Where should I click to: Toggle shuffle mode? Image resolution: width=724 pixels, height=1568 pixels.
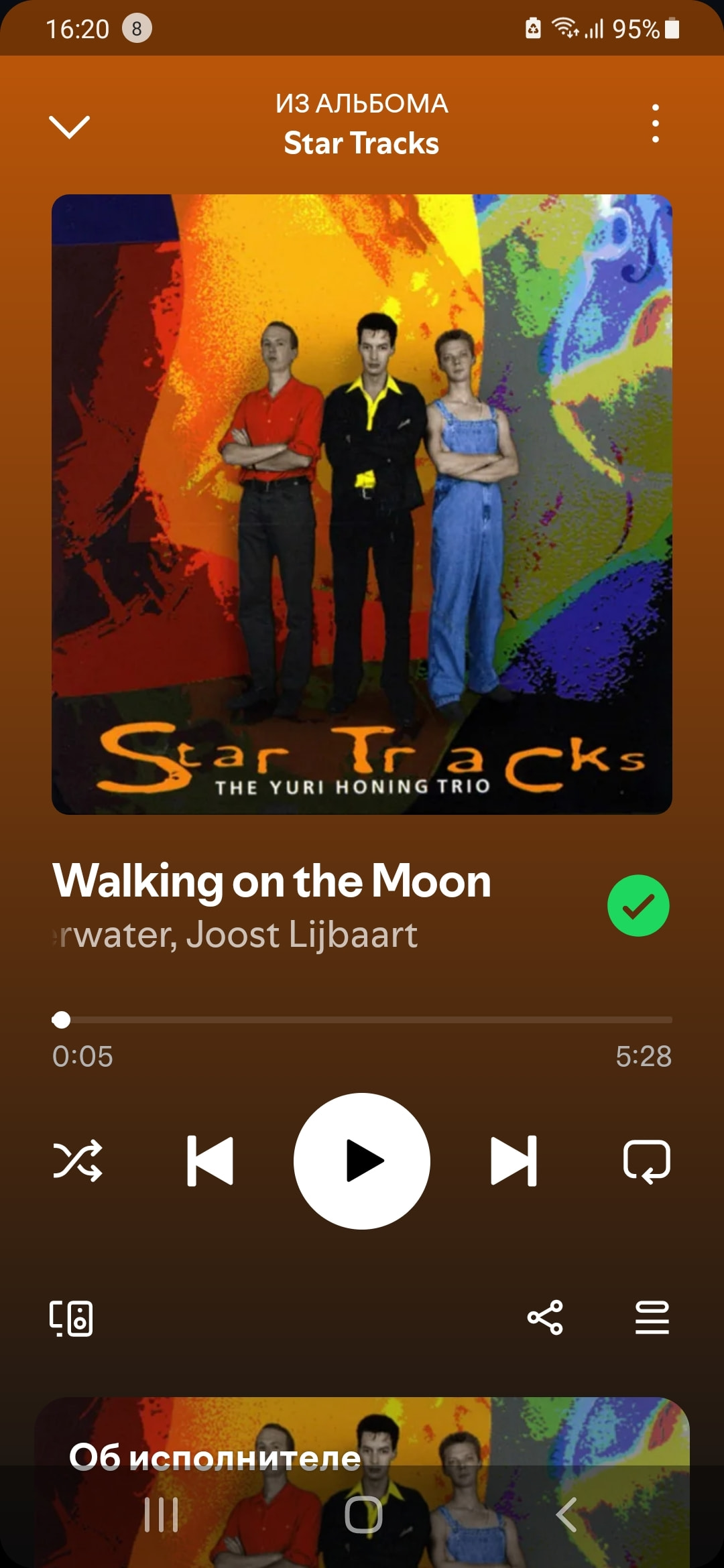78,1161
